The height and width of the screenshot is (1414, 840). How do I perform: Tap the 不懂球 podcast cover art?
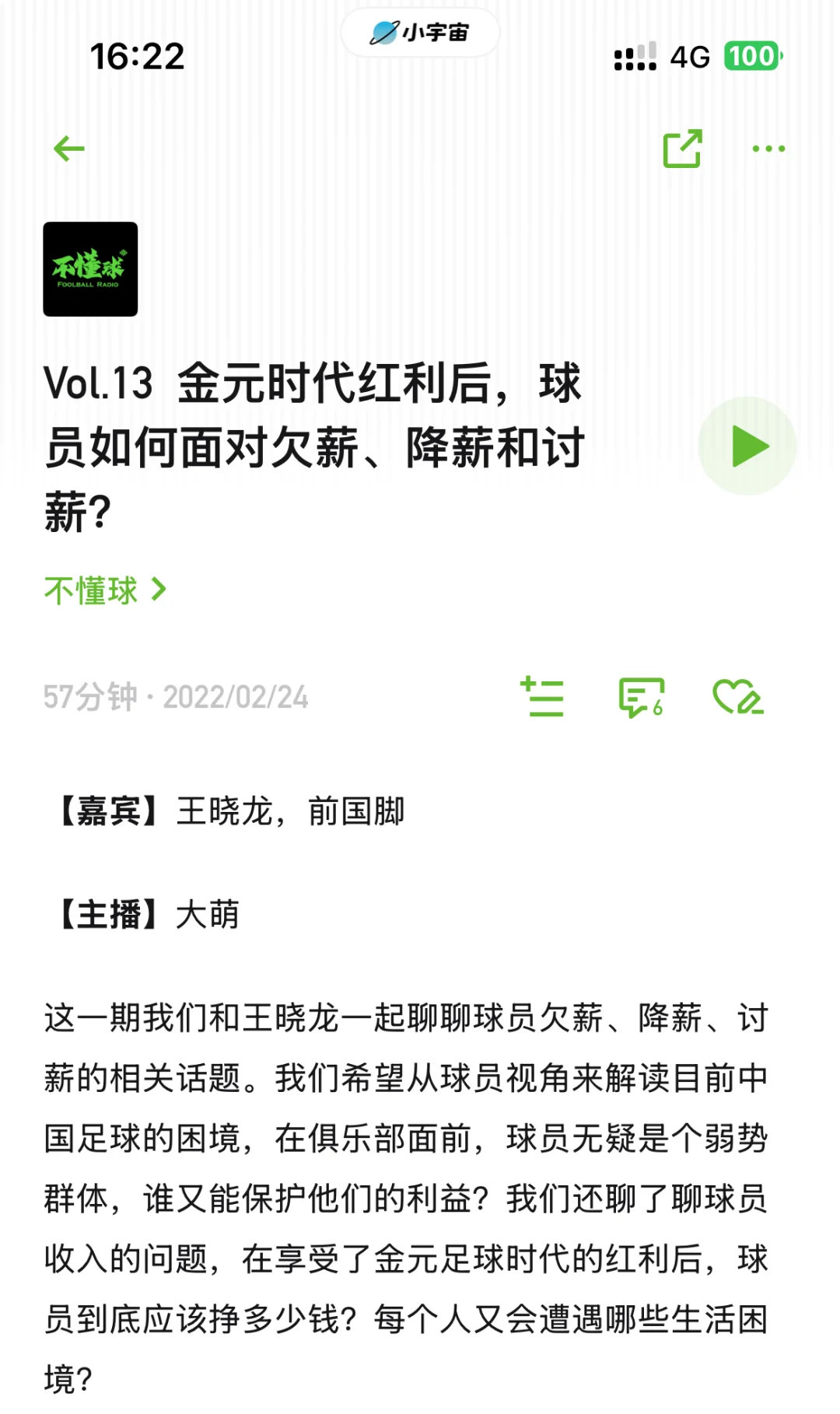[90, 269]
